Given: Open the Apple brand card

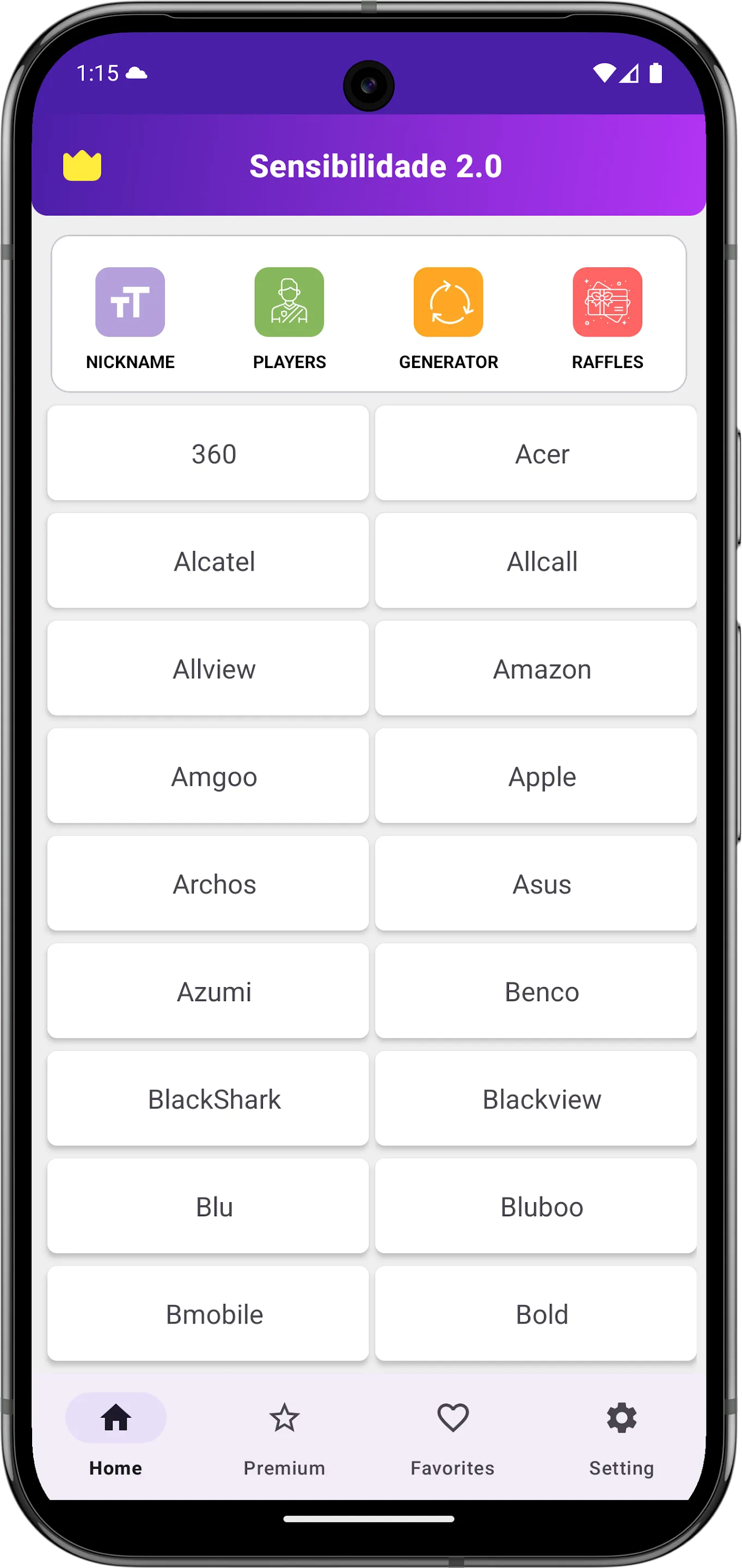Looking at the screenshot, I should pyautogui.click(x=536, y=776).
